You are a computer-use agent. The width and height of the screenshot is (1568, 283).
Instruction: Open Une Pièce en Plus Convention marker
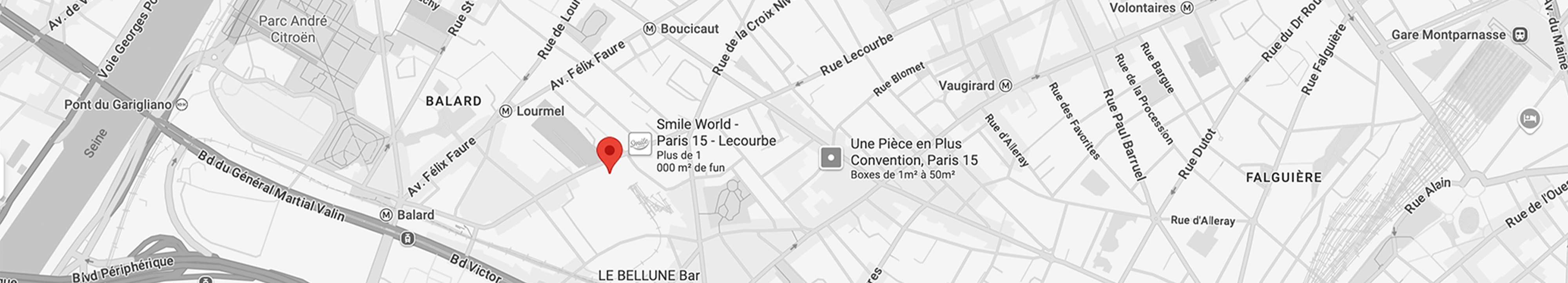[831, 157]
